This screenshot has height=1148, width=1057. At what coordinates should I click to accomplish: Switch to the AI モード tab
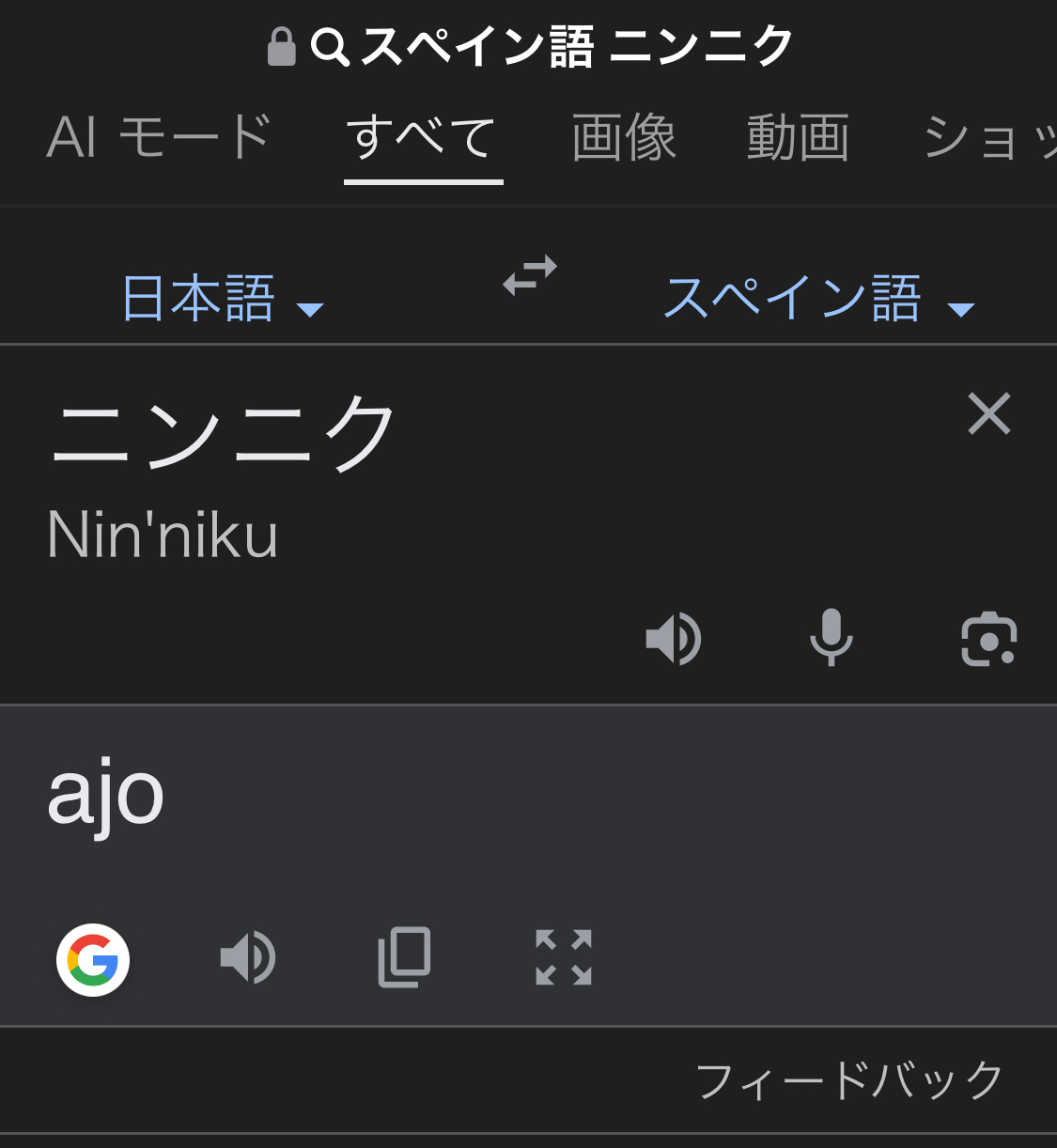click(x=160, y=137)
